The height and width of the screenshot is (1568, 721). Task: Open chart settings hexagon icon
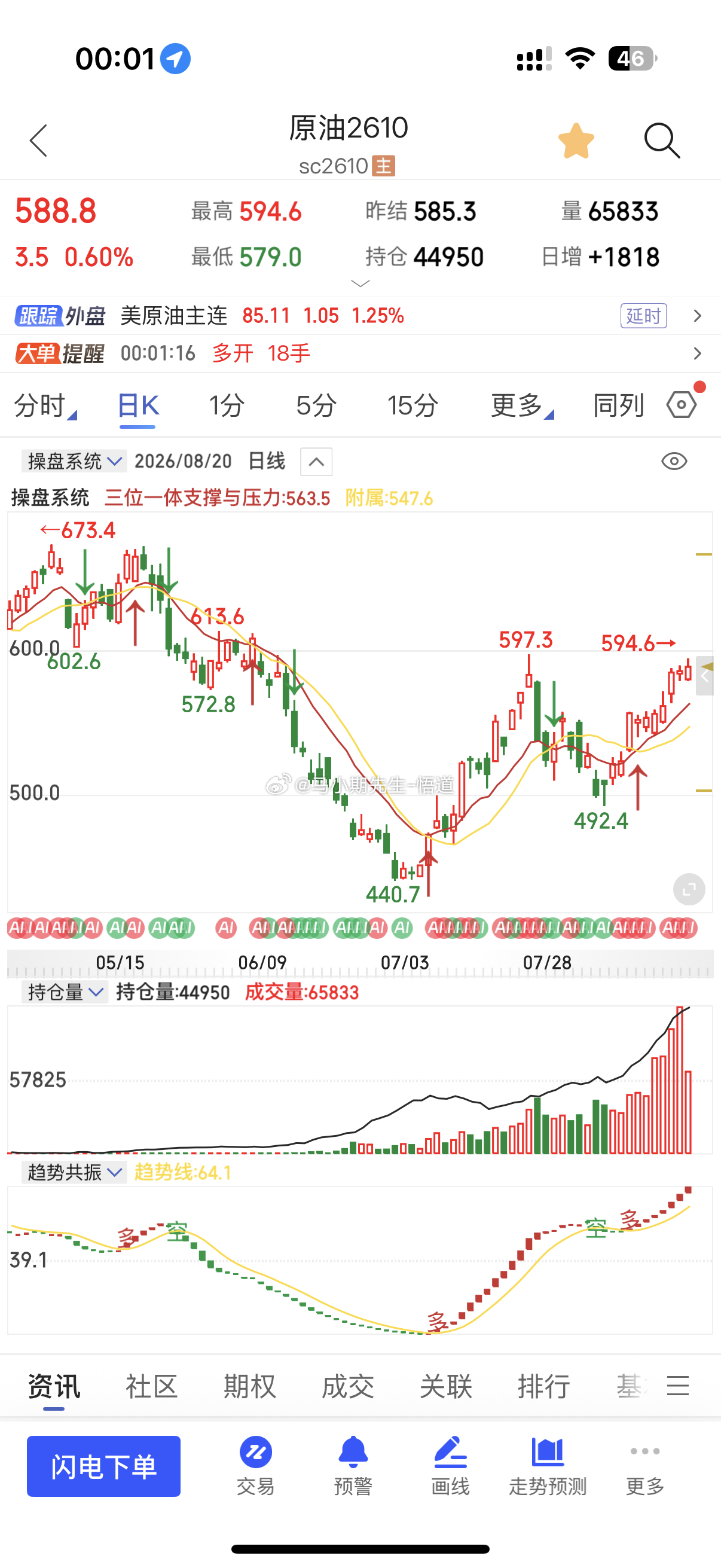tap(682, 405)
